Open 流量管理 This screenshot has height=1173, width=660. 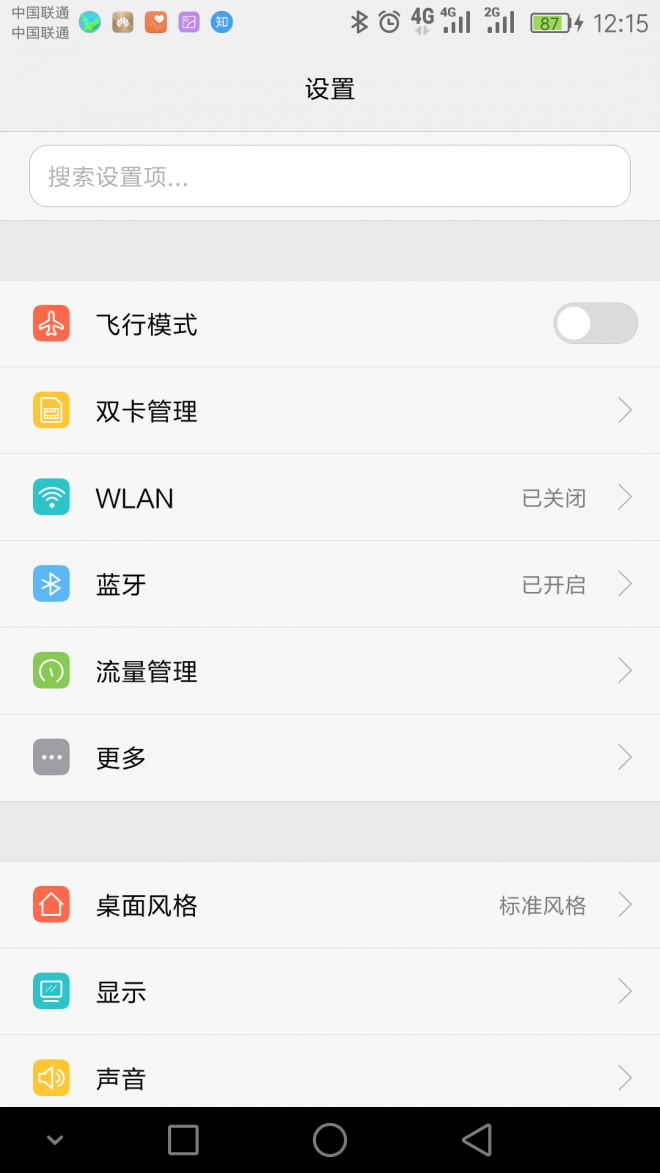(x=330, y=671)
